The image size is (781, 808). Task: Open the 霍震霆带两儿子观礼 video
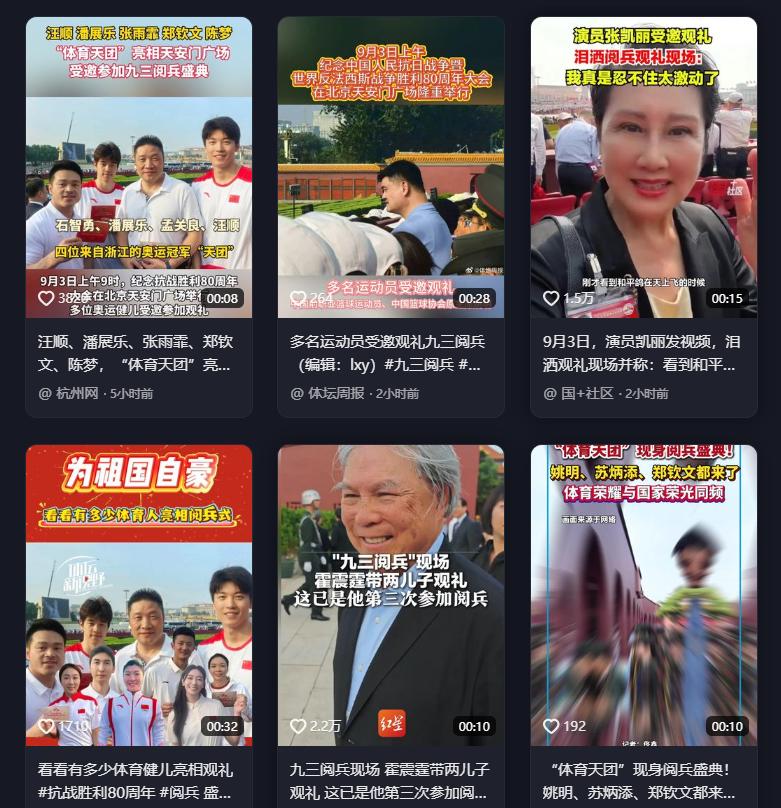pyautogui.click(x=391, y=595)
